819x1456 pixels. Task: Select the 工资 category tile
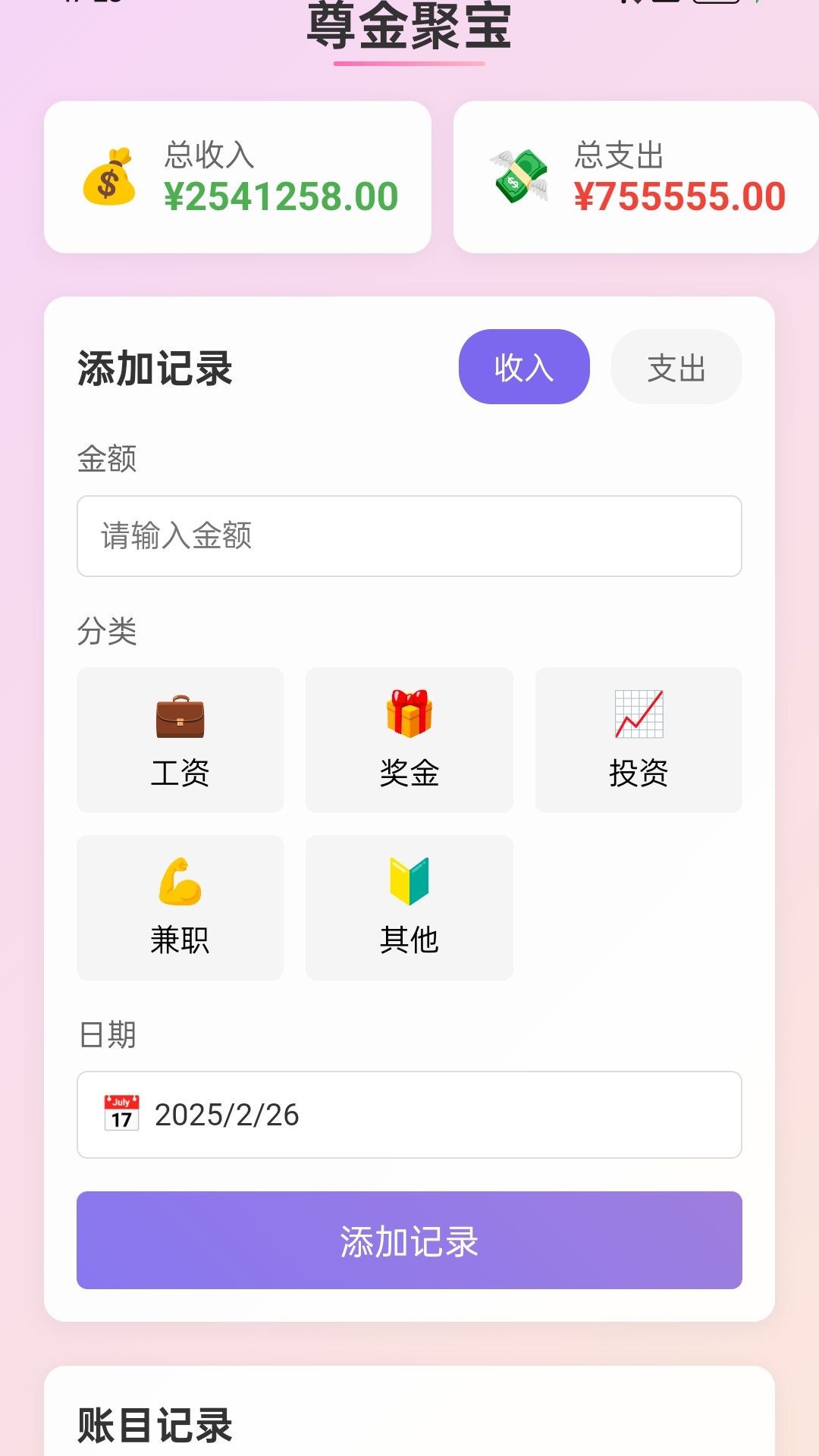[180, 740]
